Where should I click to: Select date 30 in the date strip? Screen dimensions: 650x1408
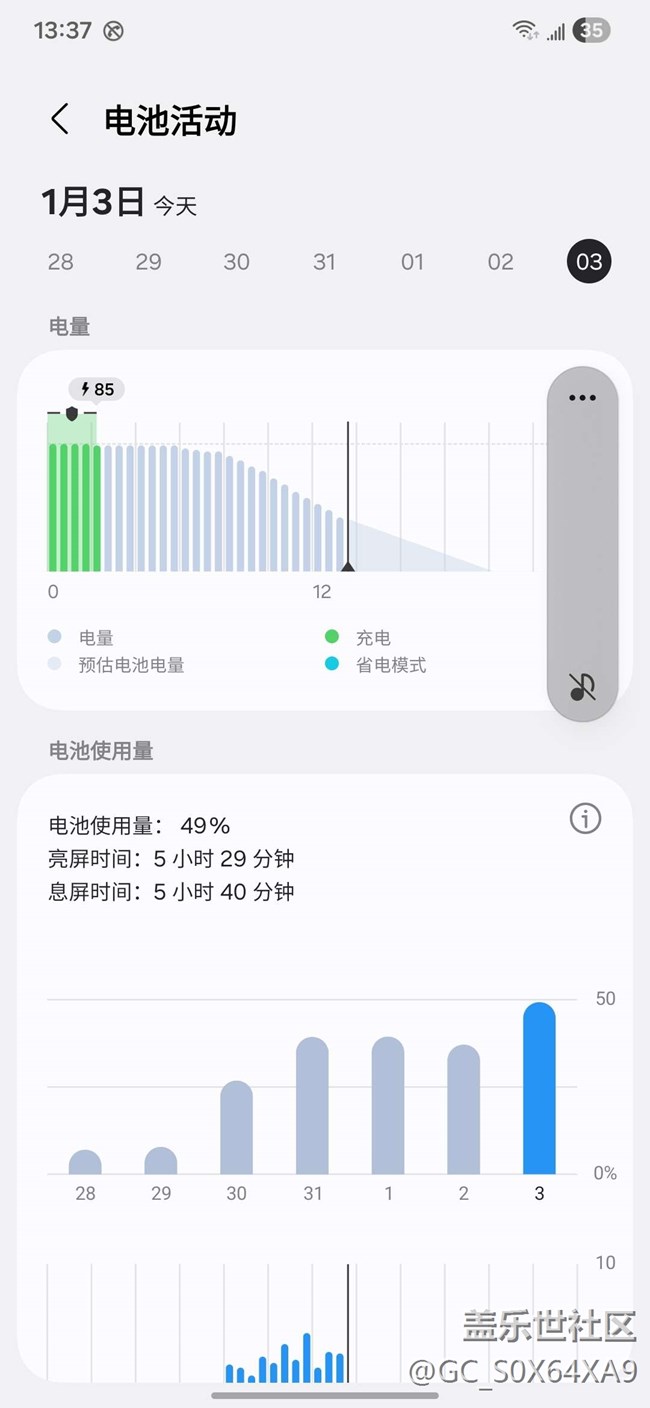pyautogui.click(x=237, y=262)
